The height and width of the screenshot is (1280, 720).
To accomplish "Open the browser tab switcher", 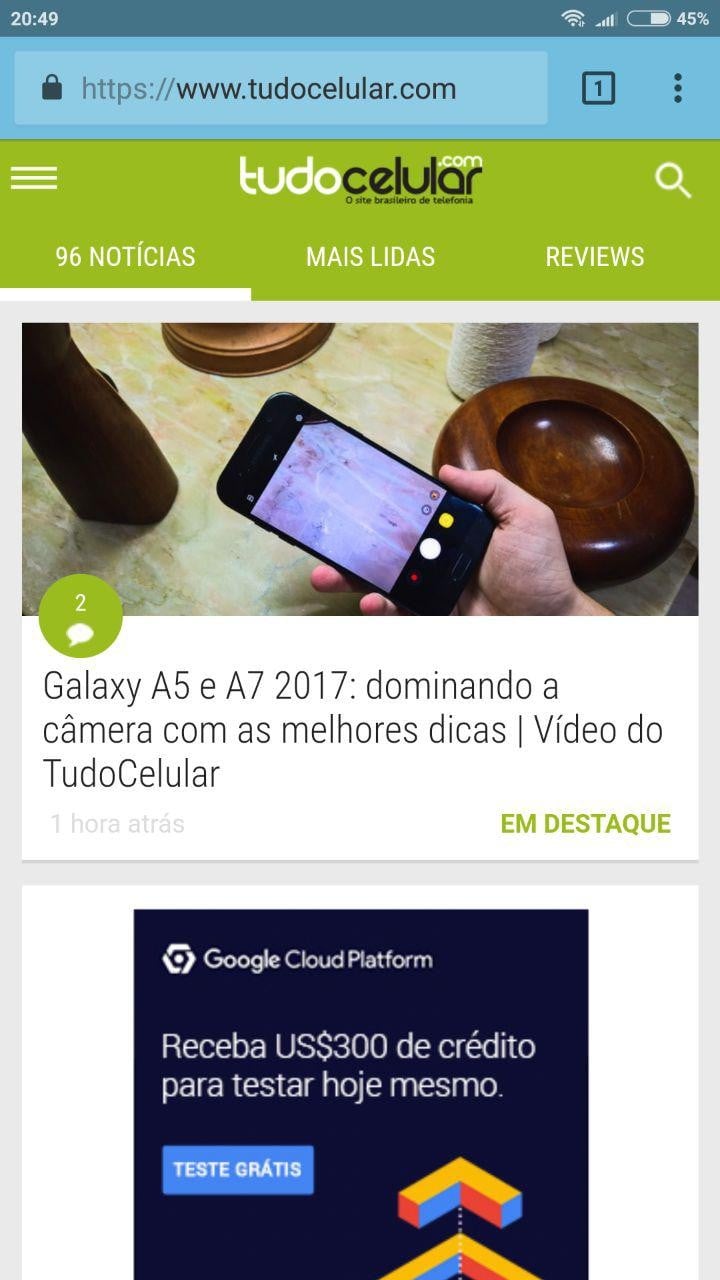I will click(x=598, y=89).
